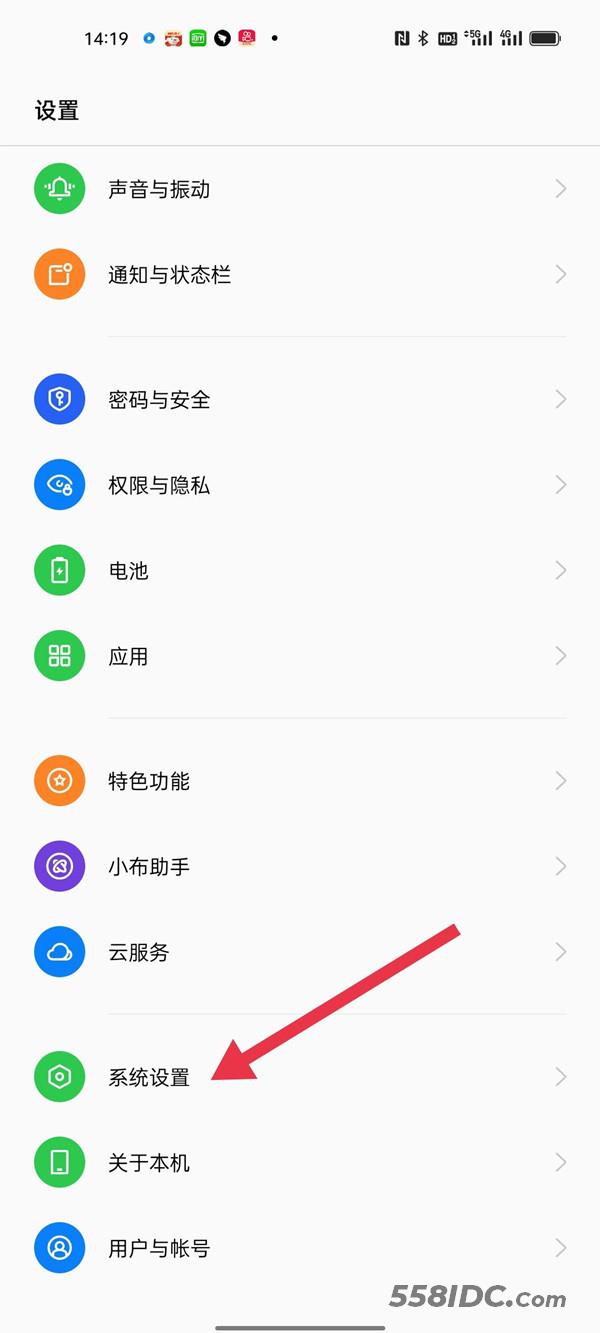This screenshot has width=600, height=1333.
Task: Open 应用 management
Action: pos(300,656)
